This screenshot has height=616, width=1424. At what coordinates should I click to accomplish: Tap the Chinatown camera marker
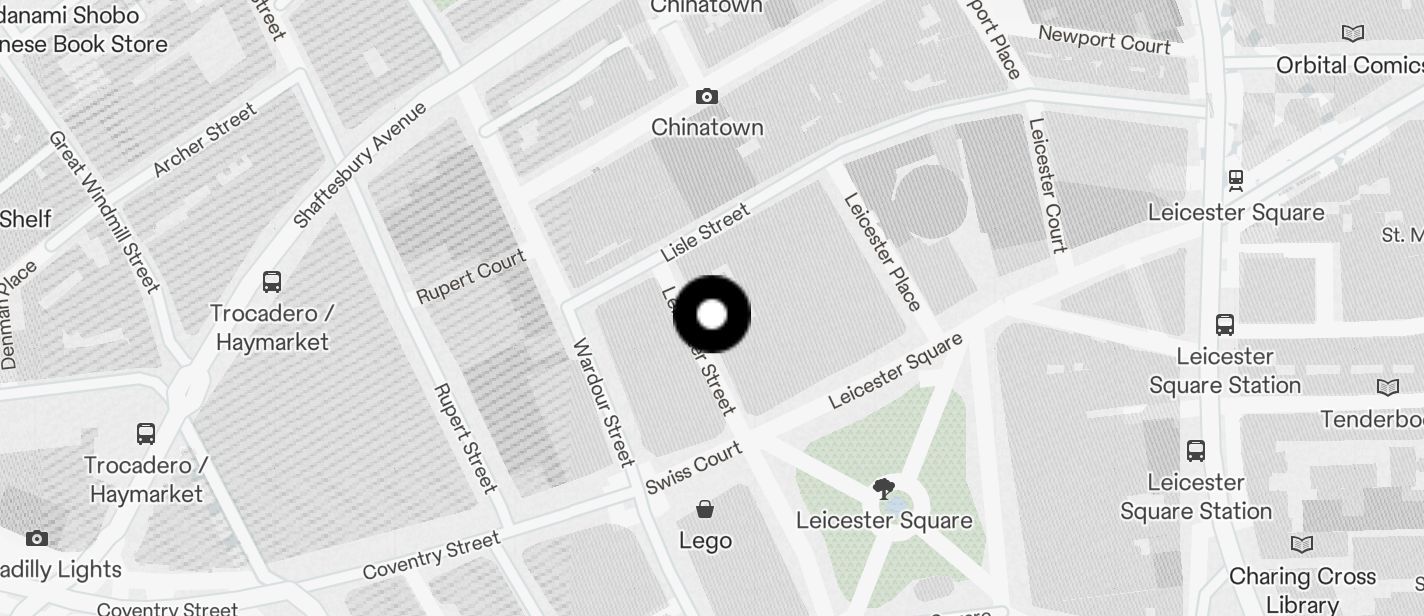pyautogui.click(x=707, y=97)
